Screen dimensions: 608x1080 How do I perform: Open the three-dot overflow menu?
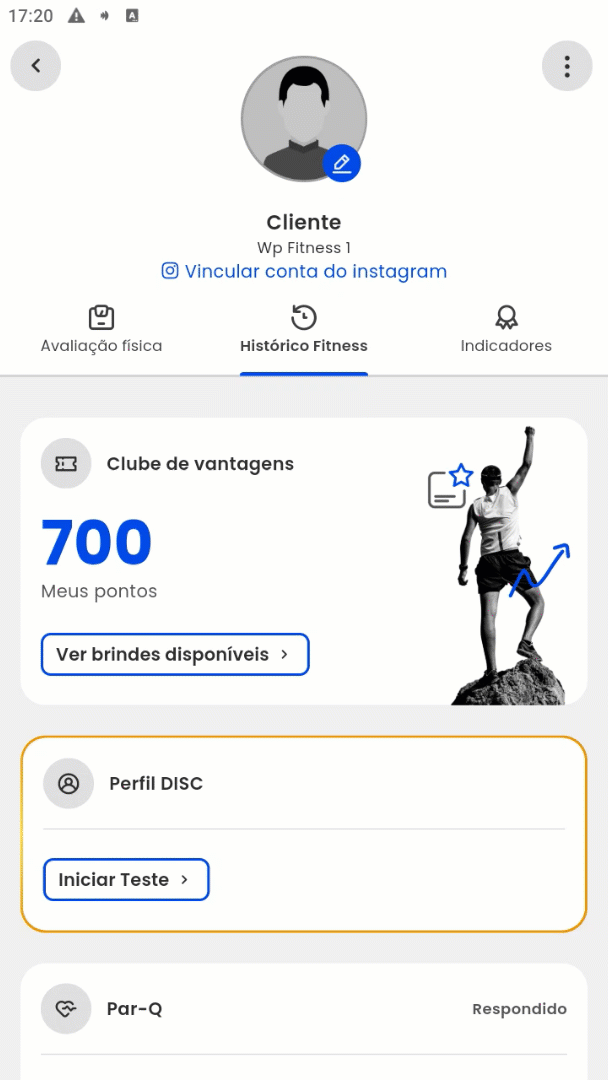(x=567, y=66)
